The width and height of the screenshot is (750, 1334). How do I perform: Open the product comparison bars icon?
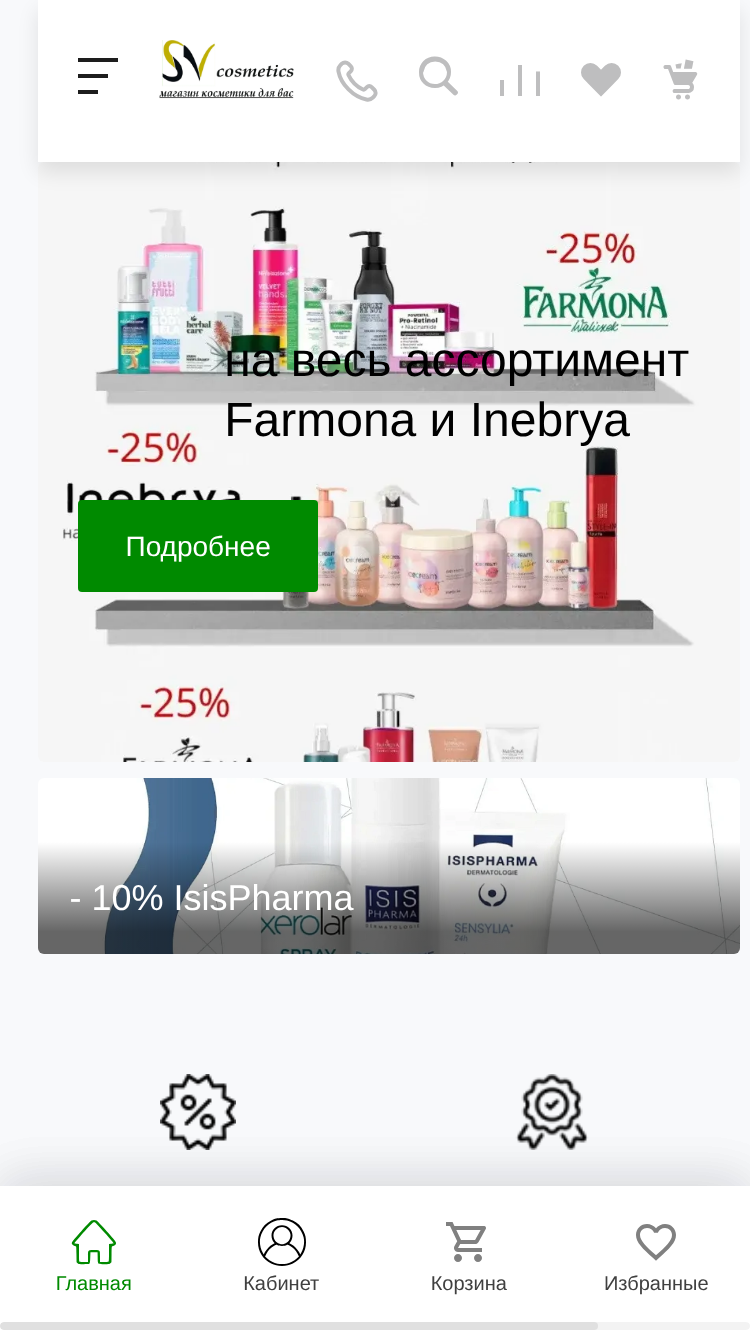[x=520, y=81]
